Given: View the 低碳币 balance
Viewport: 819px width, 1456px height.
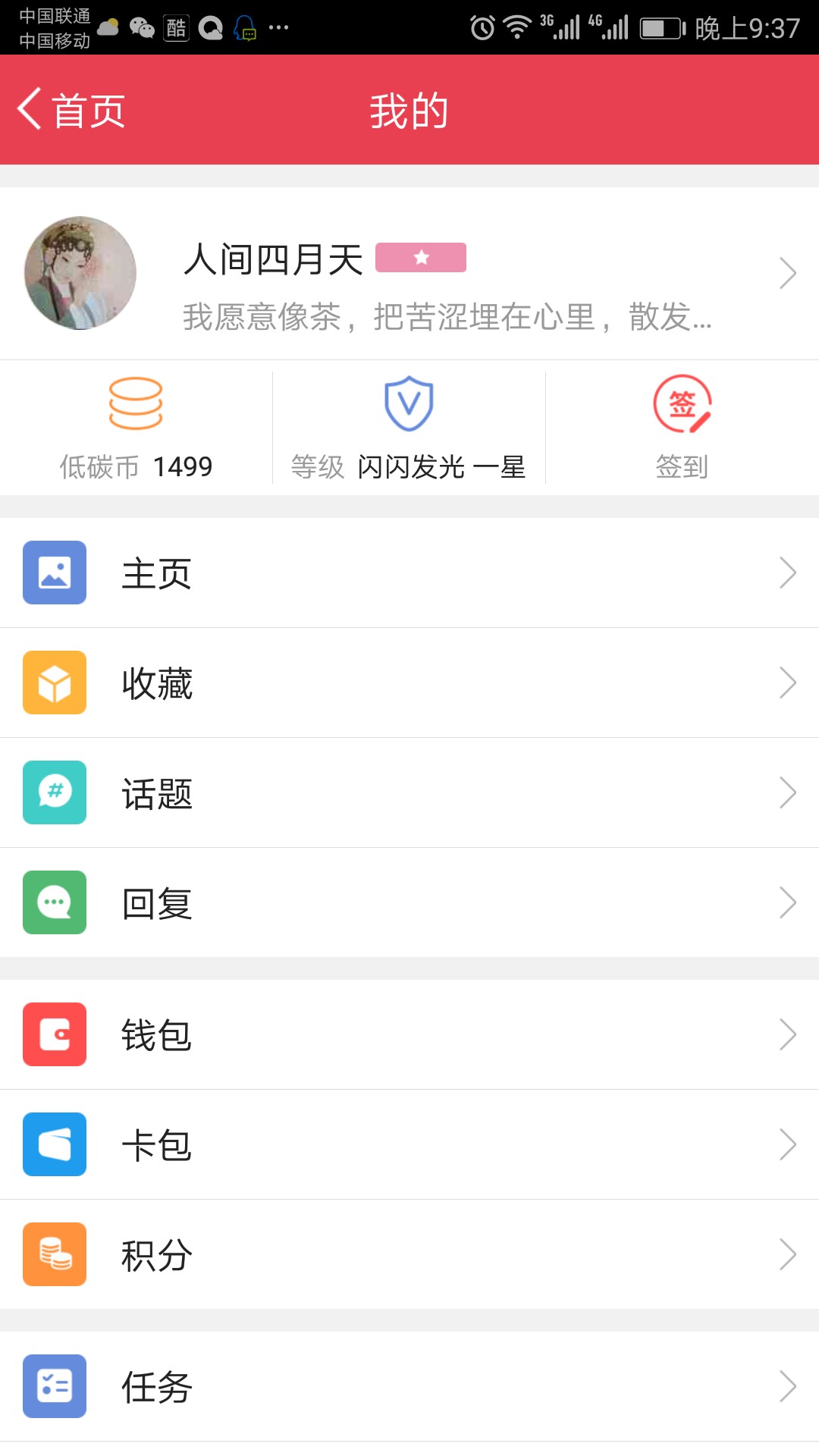Looking at the screenshot, I should [x=136, y=428].
